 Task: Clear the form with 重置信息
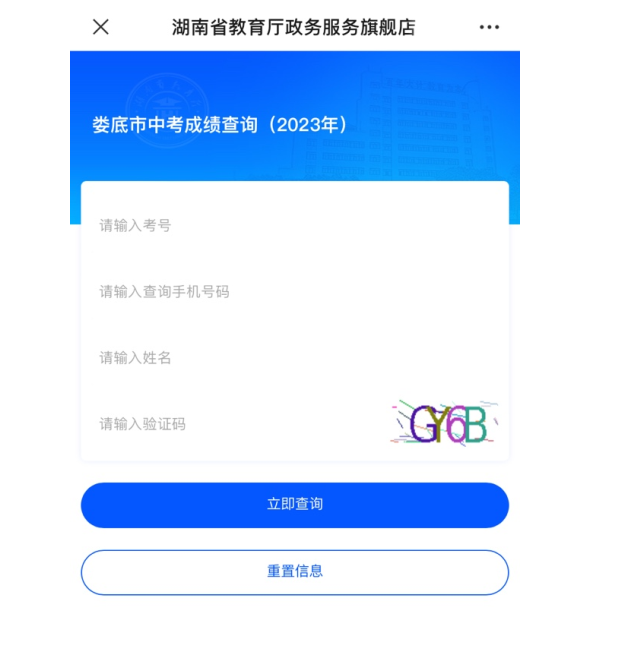coord(295,572)
